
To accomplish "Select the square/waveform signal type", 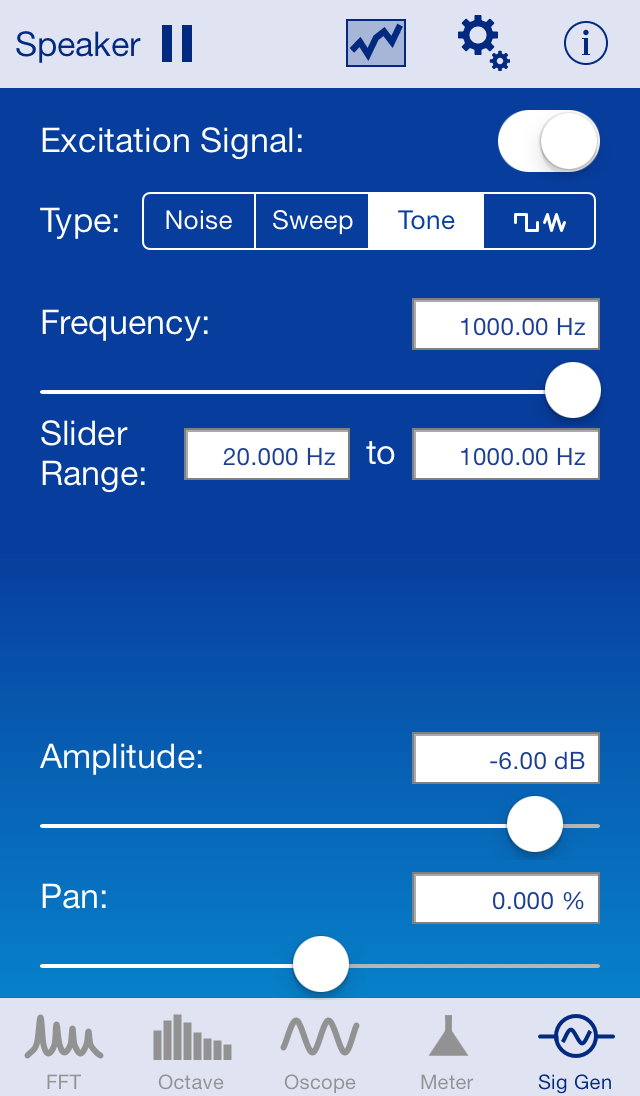I will coord(539,221).
